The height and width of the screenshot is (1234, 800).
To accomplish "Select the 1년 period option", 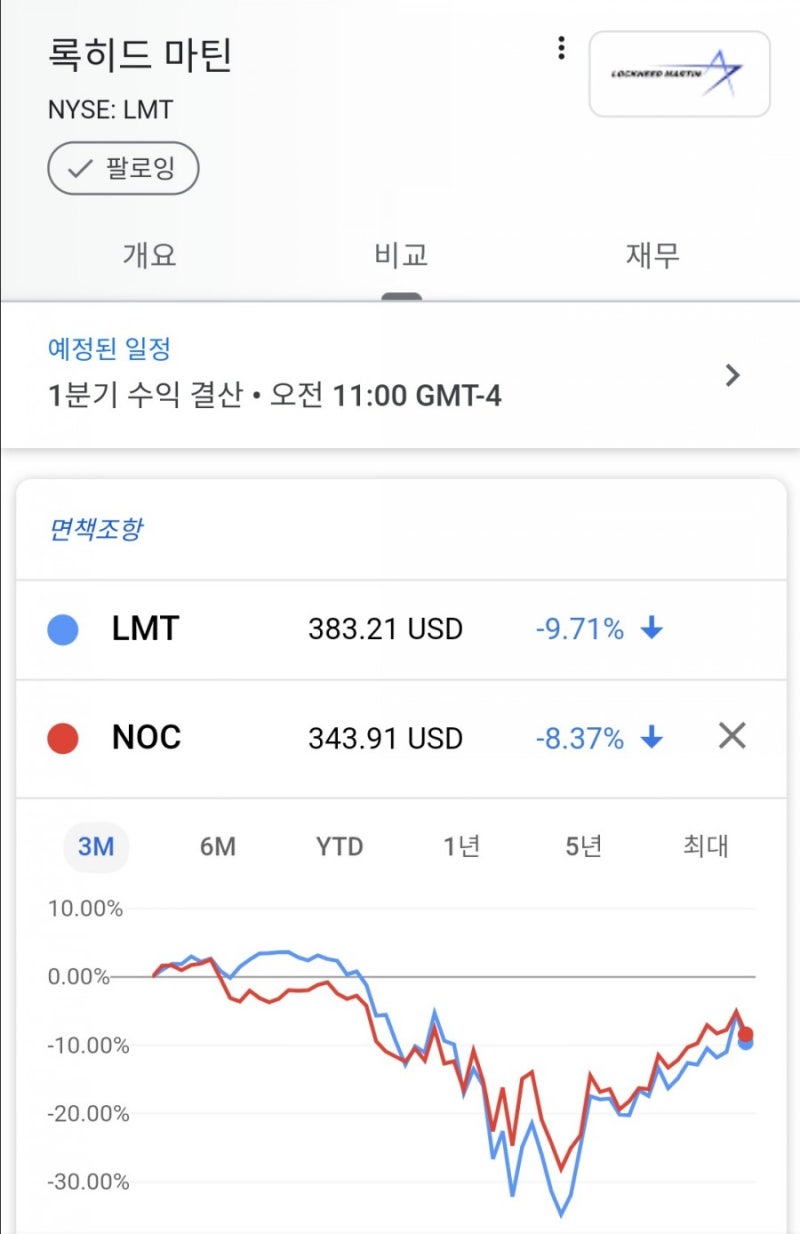I will coord(462,847).
